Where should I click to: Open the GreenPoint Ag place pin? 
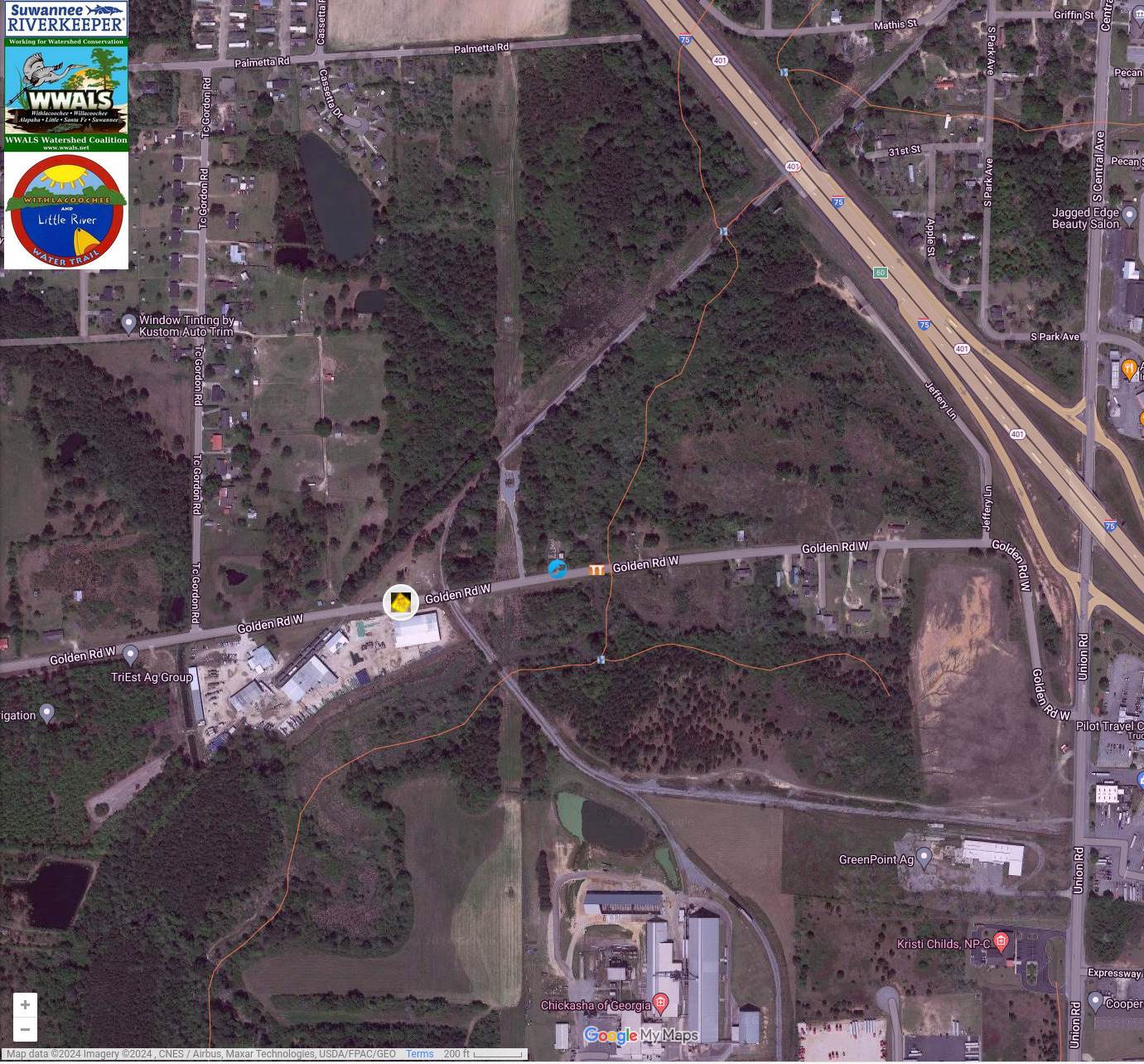tap(924, 858)
